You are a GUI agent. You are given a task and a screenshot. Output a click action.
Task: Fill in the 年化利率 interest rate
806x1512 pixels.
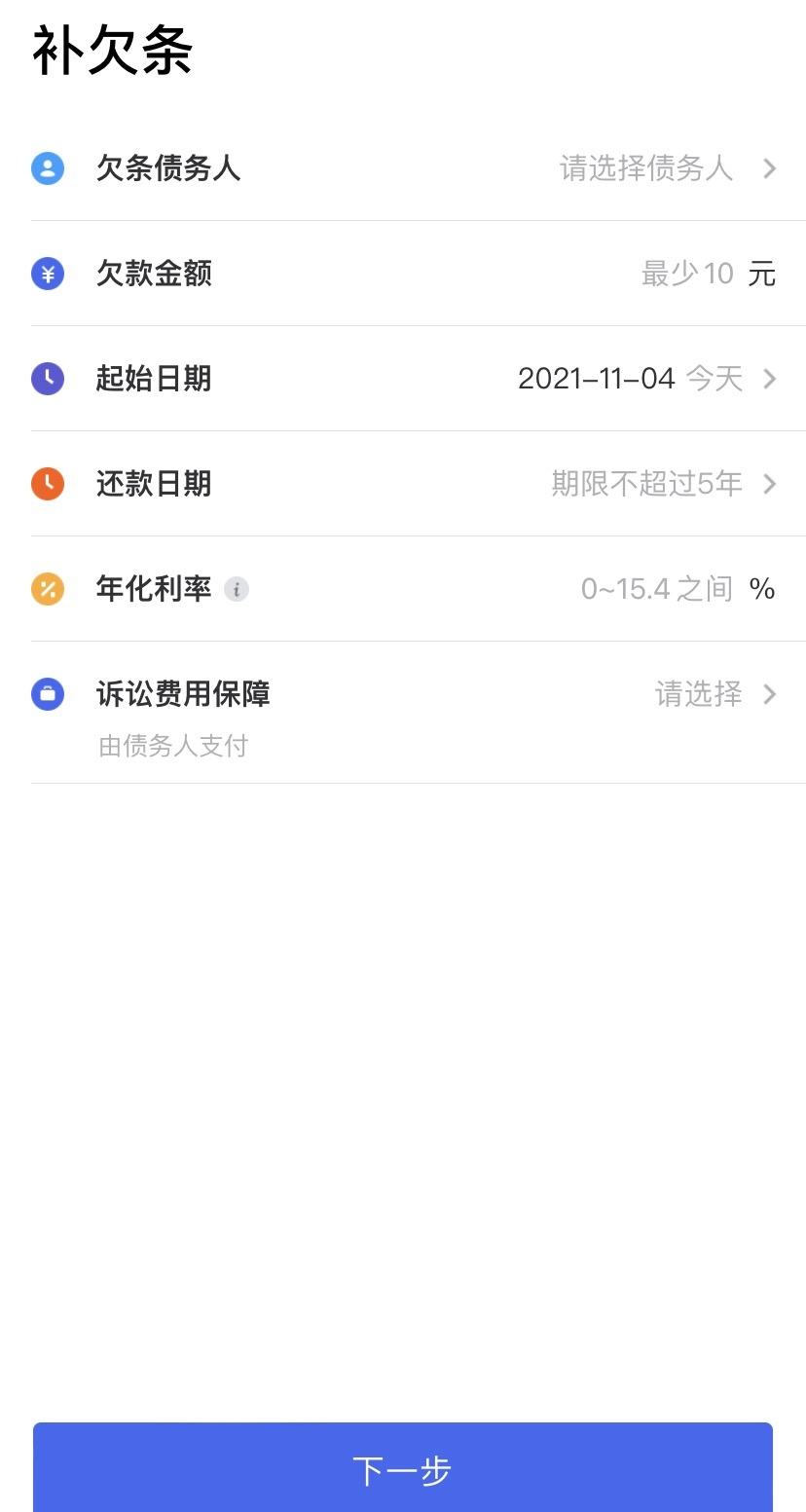coord(656,589)
